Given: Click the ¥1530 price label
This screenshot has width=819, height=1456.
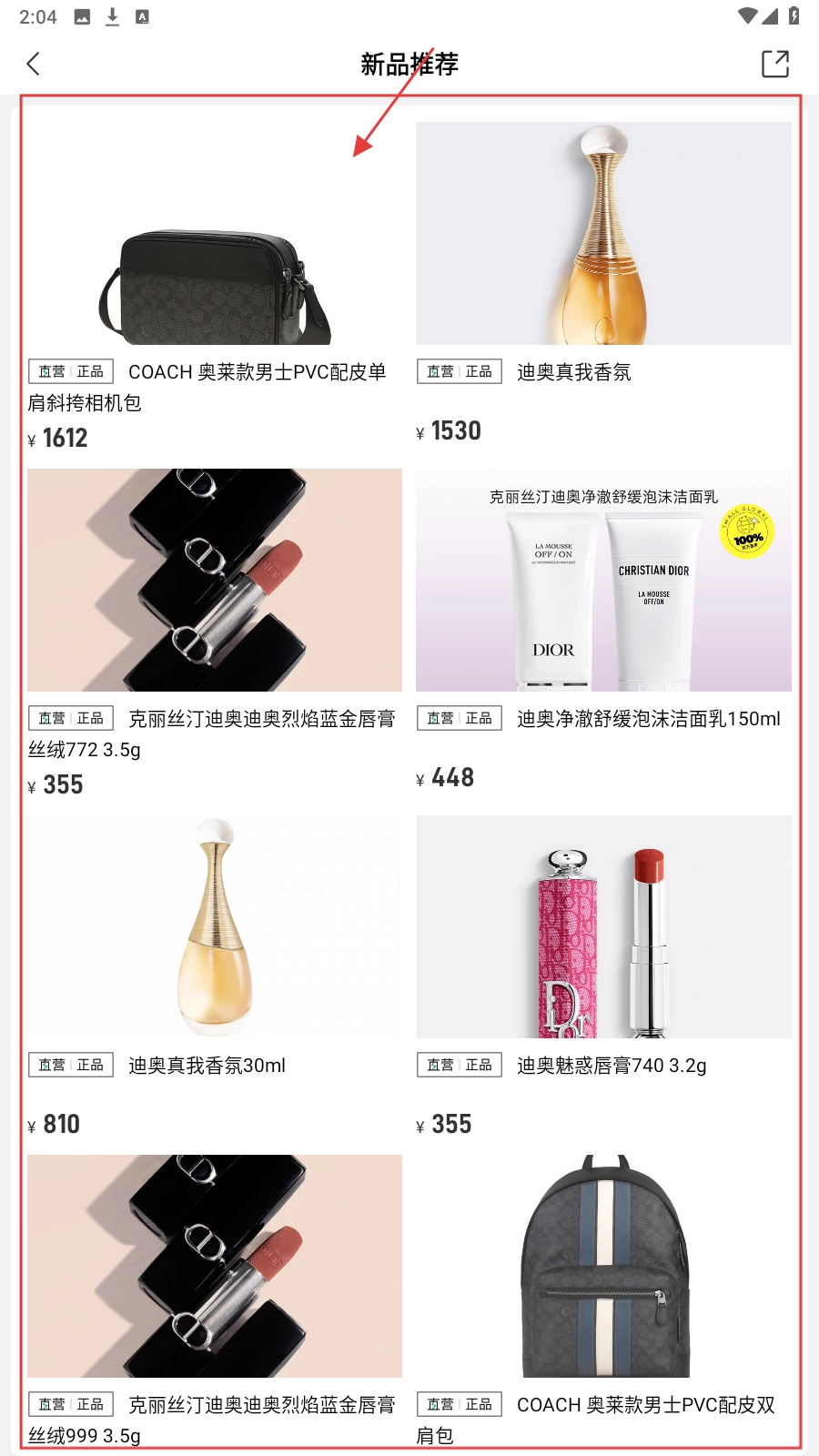Looking at the screenshot, I should (450, 430).
